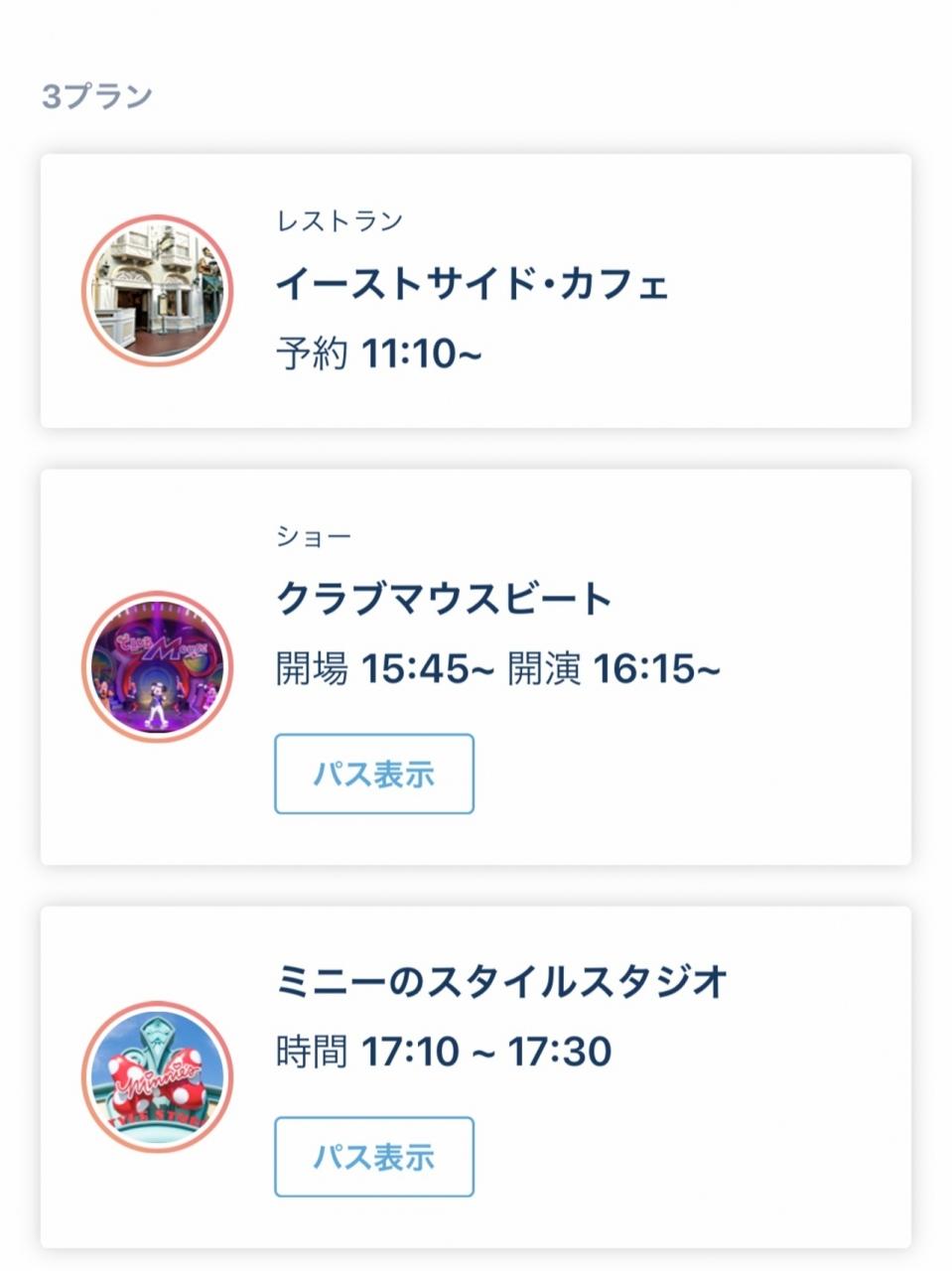
Task: Show pass for クラブマウスビート
Action: (x=374, y=774)
